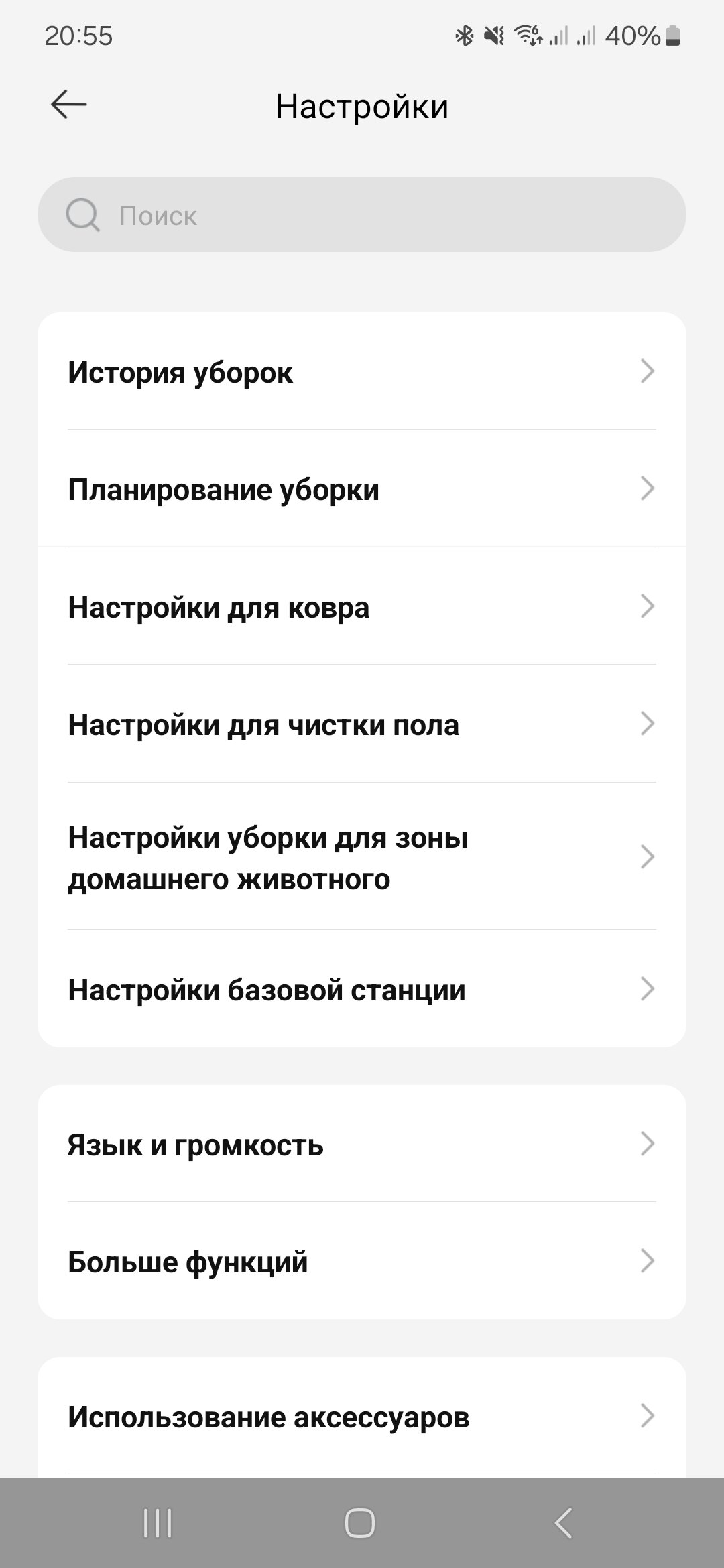Open Настройки базовой станции

click(x=362, y=990)
